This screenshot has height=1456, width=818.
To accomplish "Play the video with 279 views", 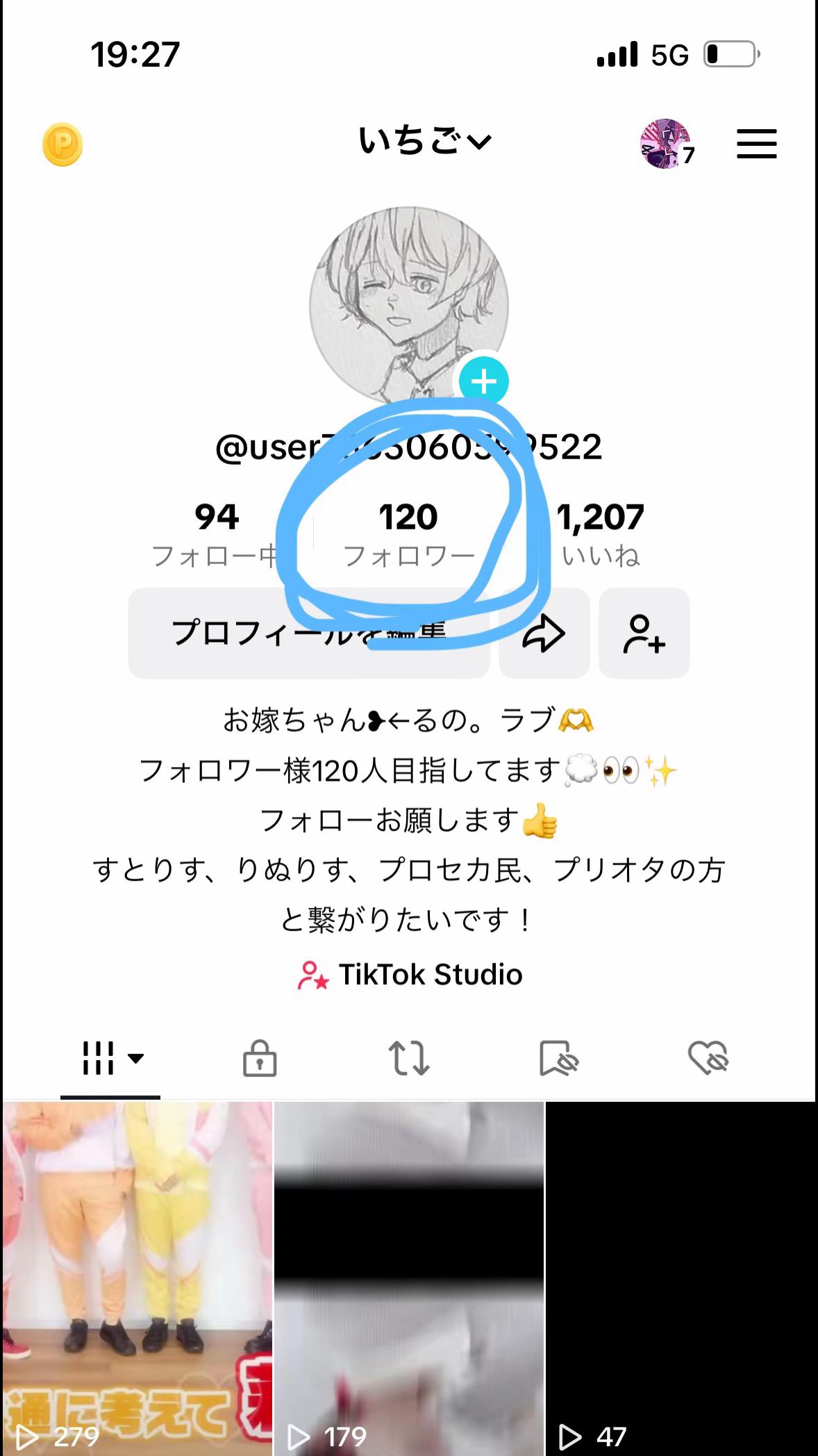I will pyautogui.click(x=137, y=1278).
